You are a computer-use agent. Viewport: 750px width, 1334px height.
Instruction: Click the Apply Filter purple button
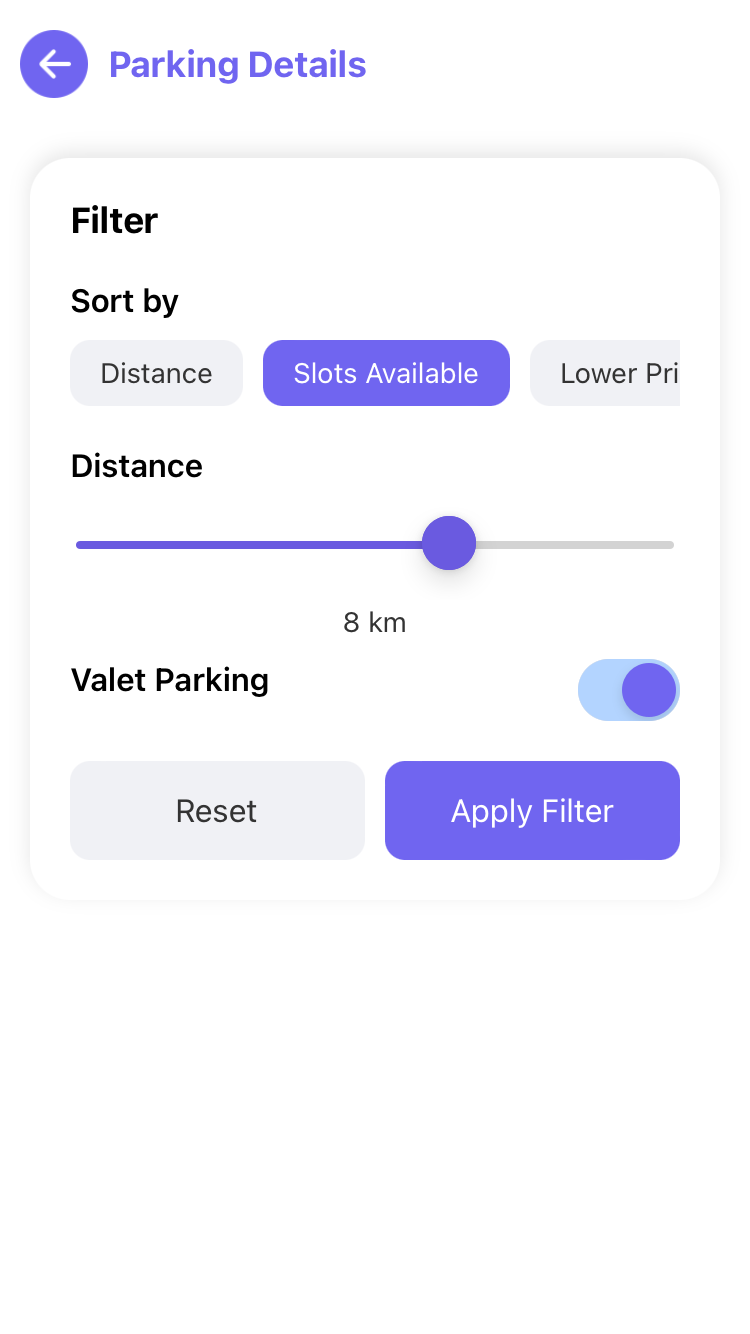coord(532,810)
